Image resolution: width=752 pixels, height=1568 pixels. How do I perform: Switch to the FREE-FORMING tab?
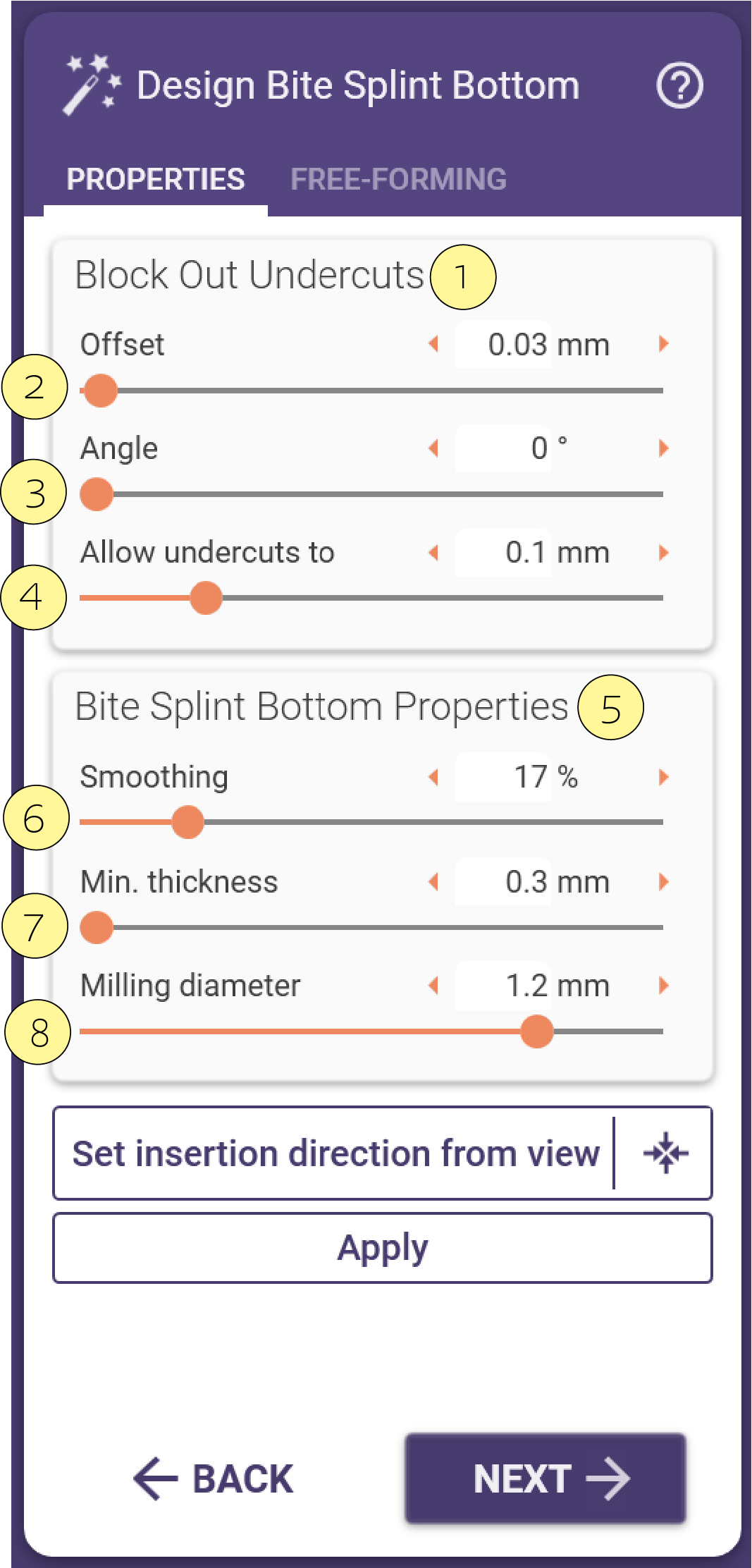coord(398,179)
